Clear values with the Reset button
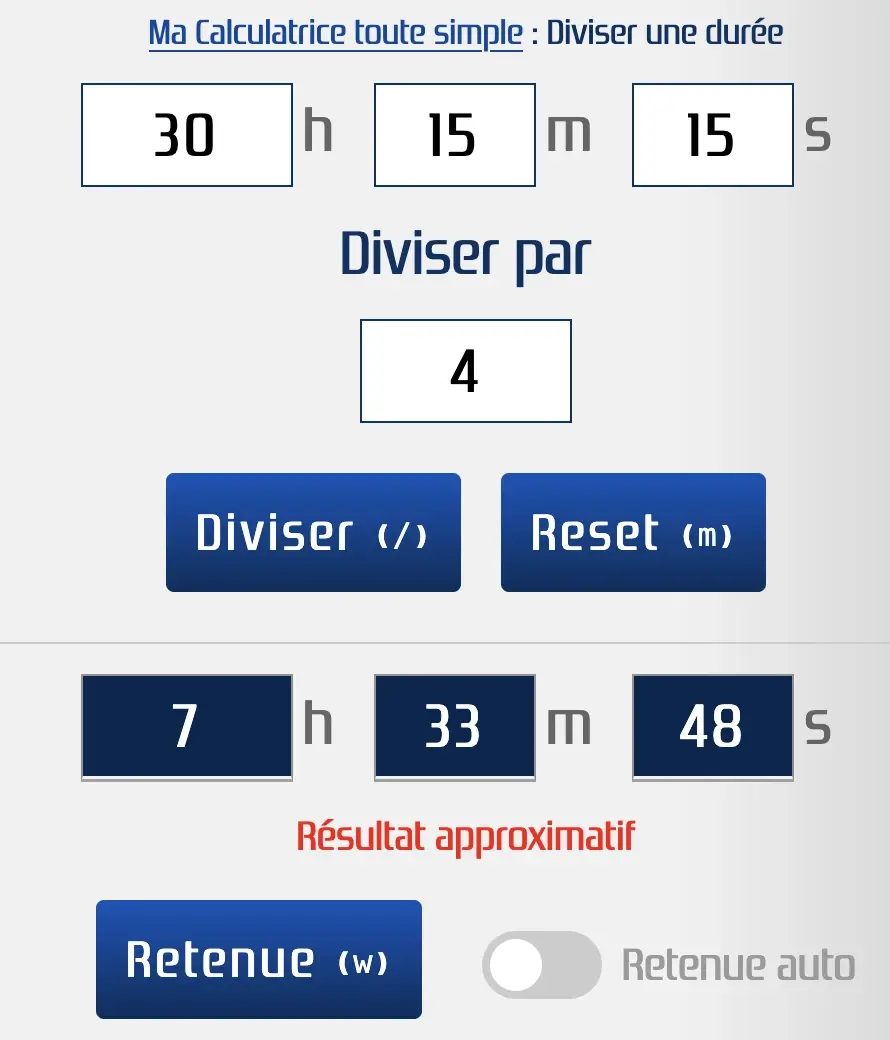This screenshot has width=890, height=1040. [x=633, y=532]
